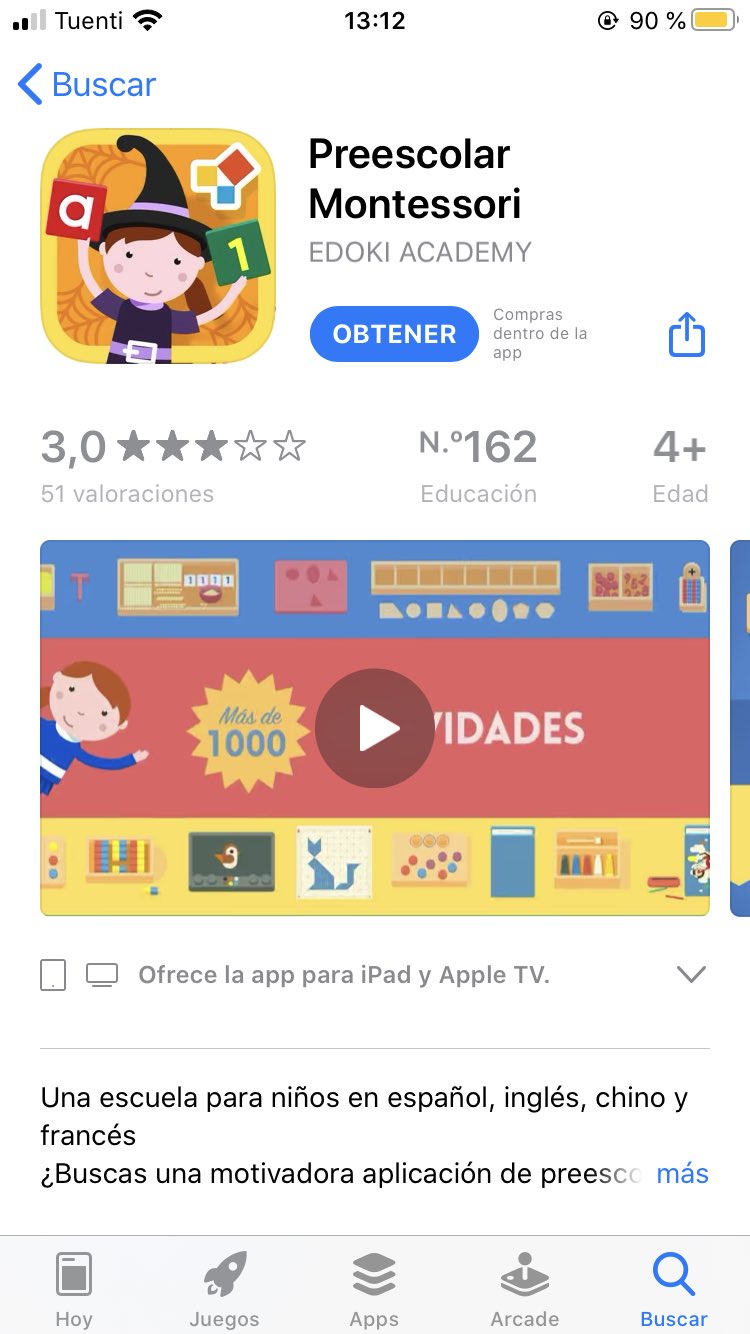Switch to the Hoy tab

pos(74,1288)
